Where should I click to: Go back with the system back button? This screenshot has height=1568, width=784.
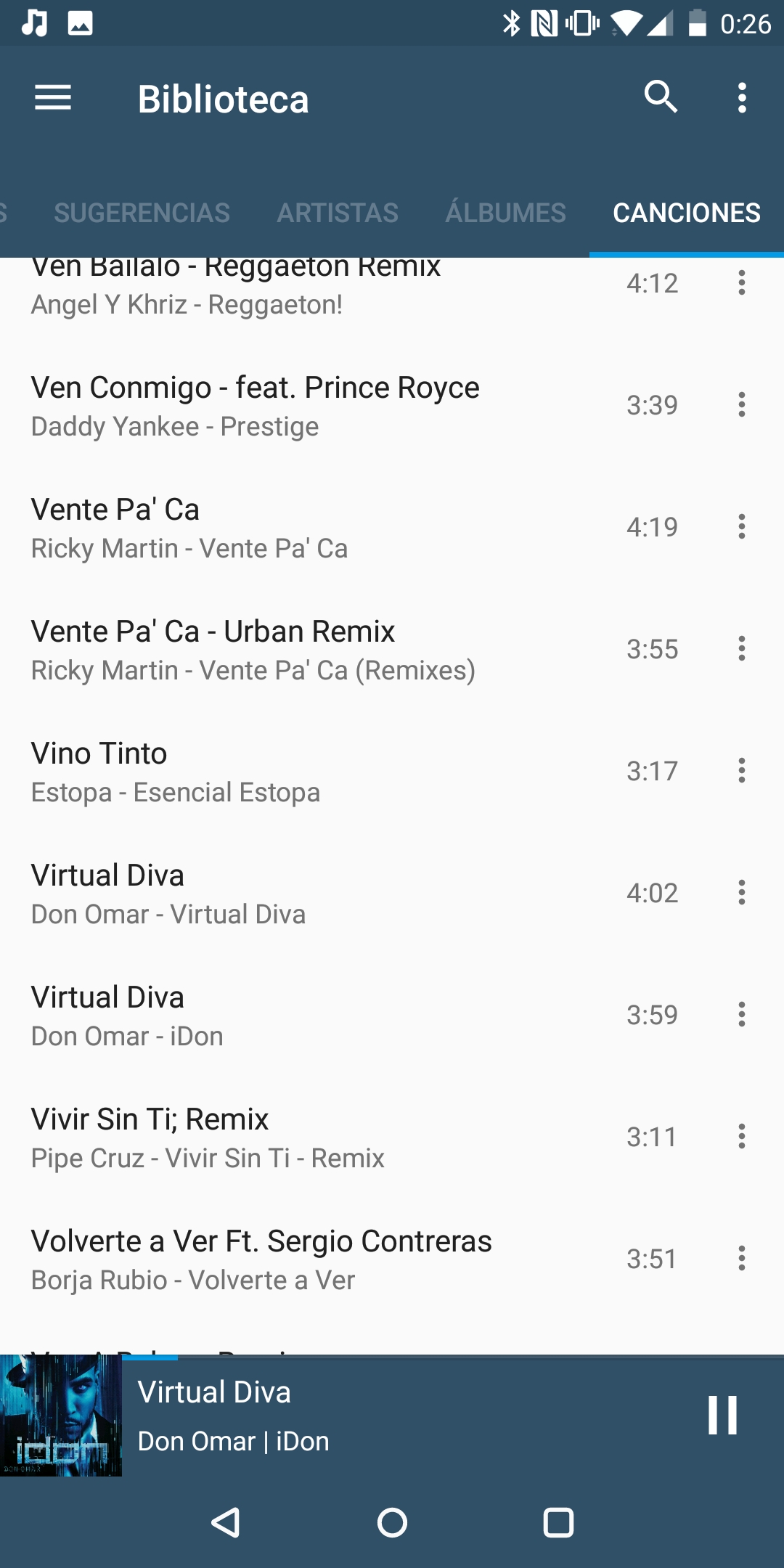point(226,1522)
